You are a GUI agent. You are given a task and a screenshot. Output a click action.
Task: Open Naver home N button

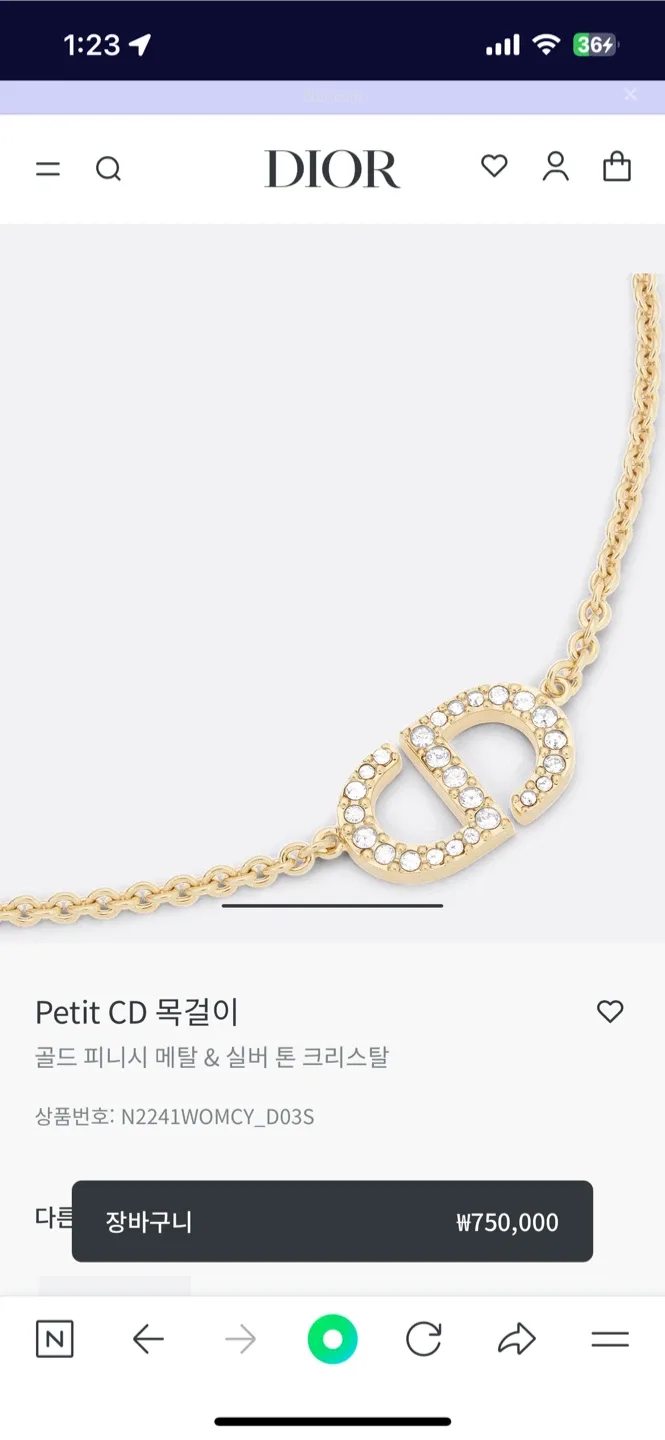[x=54, y=1339]
